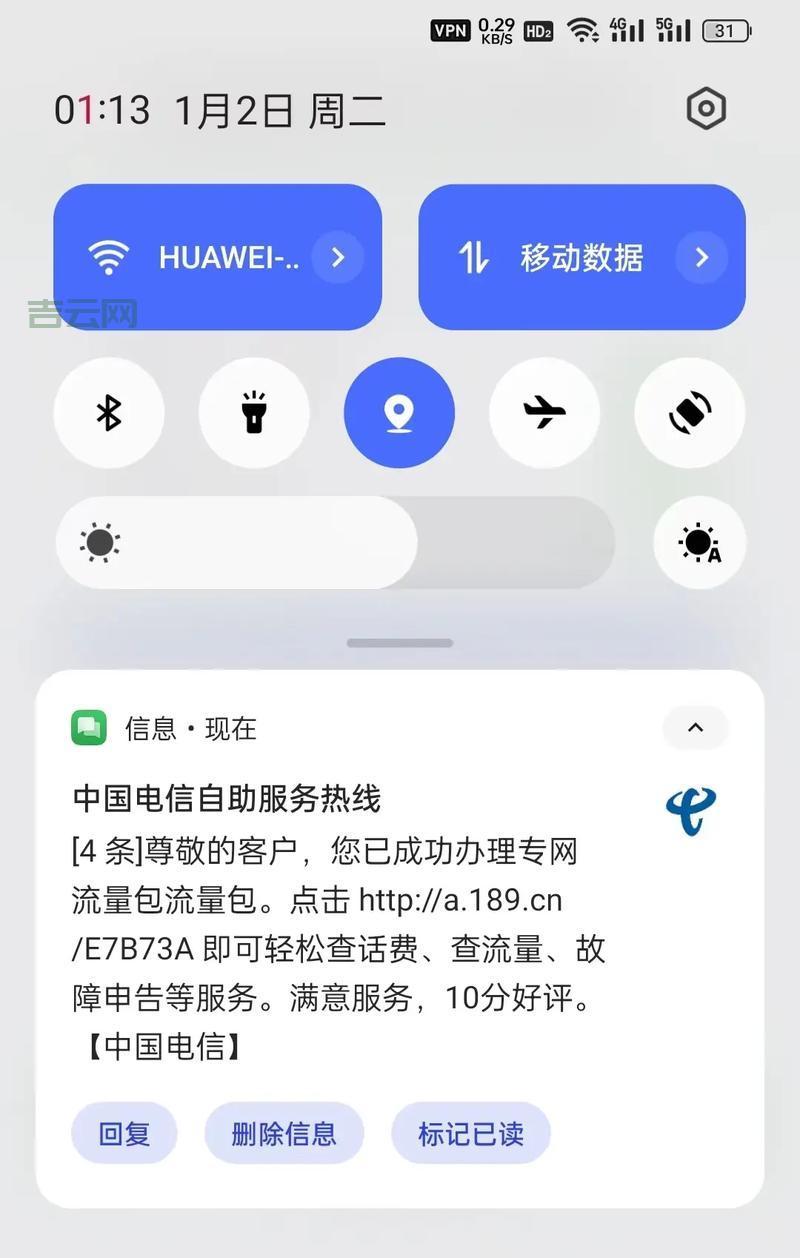Tap 回复 to reply to the message

tap(124, 1132)
